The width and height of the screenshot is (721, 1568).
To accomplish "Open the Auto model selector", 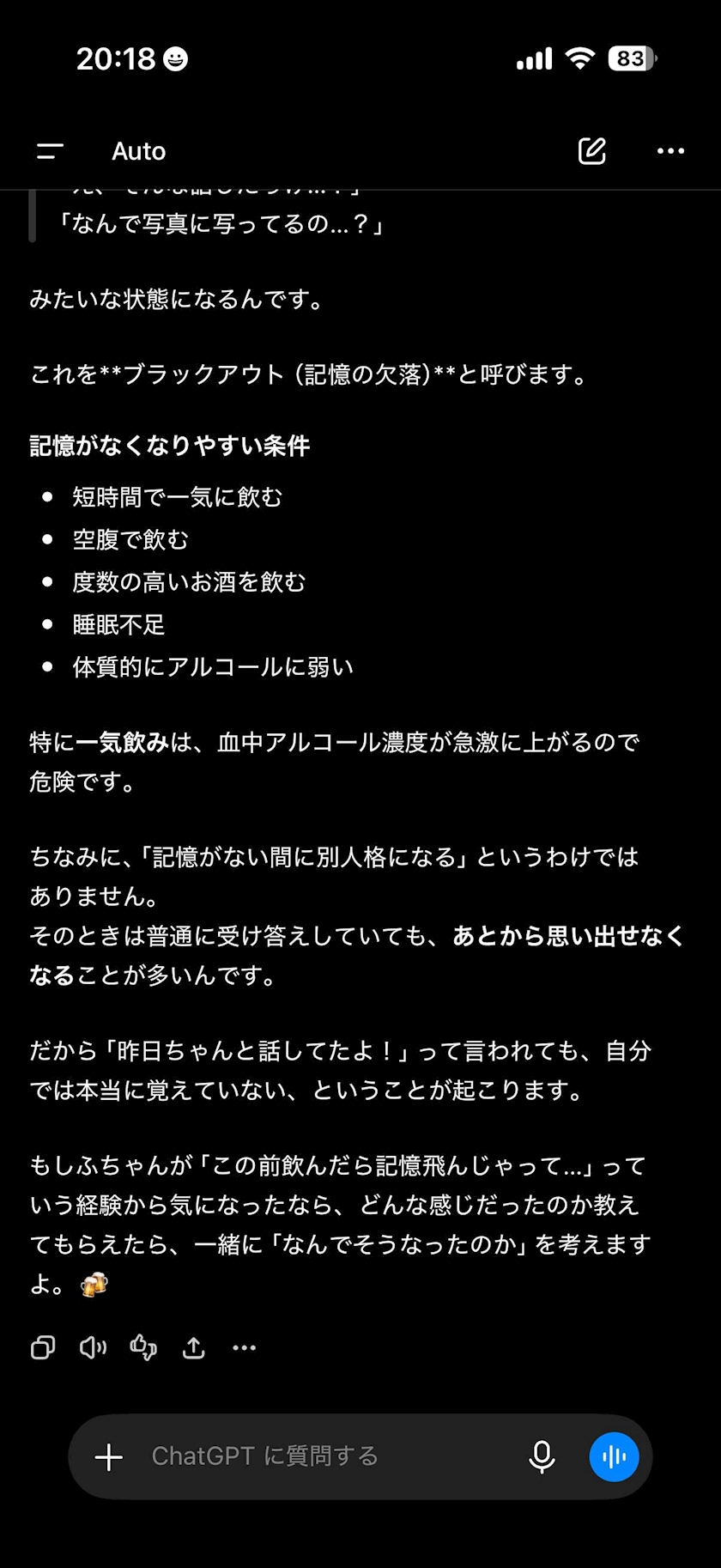I will pyautogui.click(x=138, y=151).
